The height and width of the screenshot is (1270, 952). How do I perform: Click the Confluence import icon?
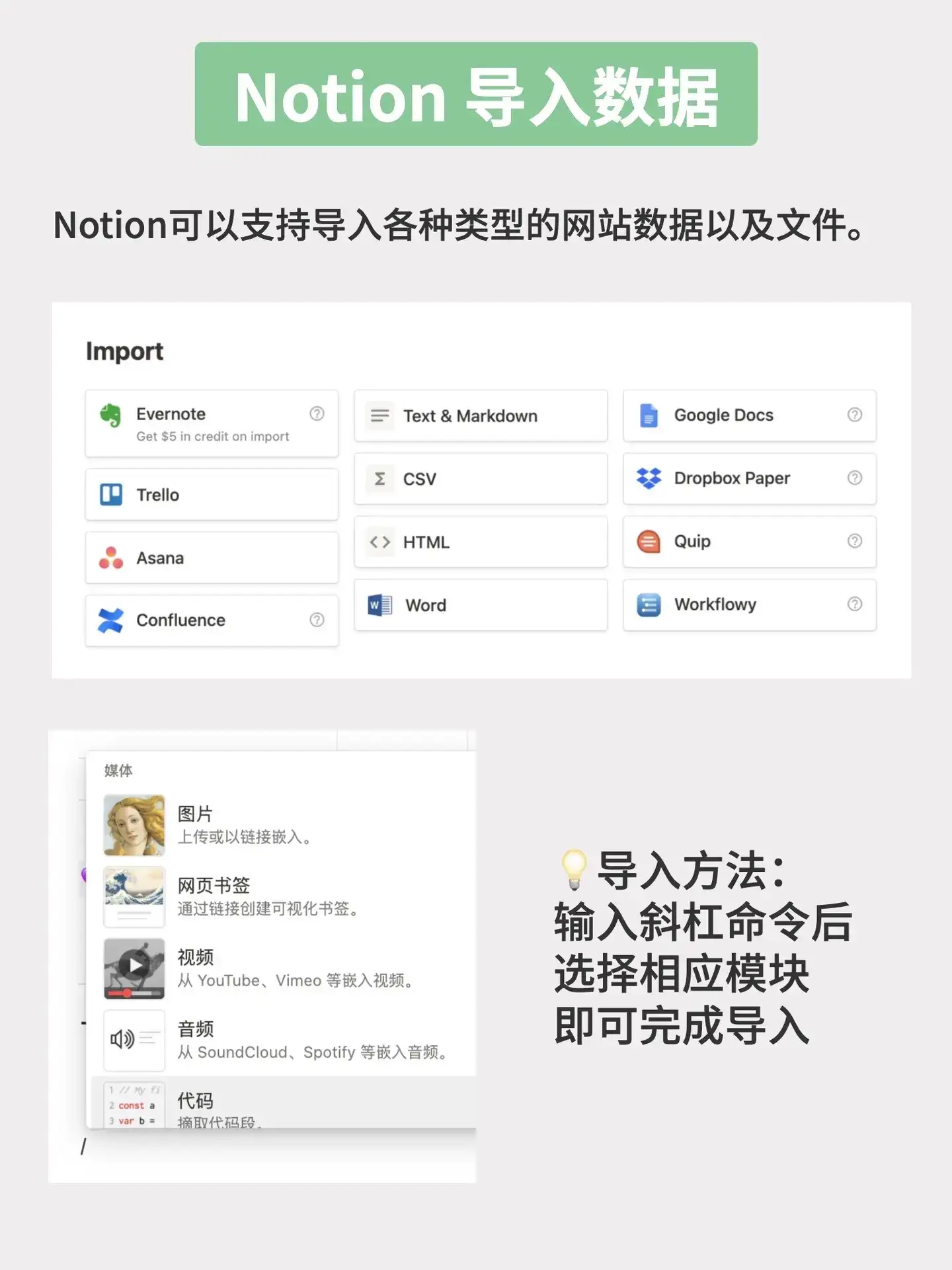click(111, 620)
